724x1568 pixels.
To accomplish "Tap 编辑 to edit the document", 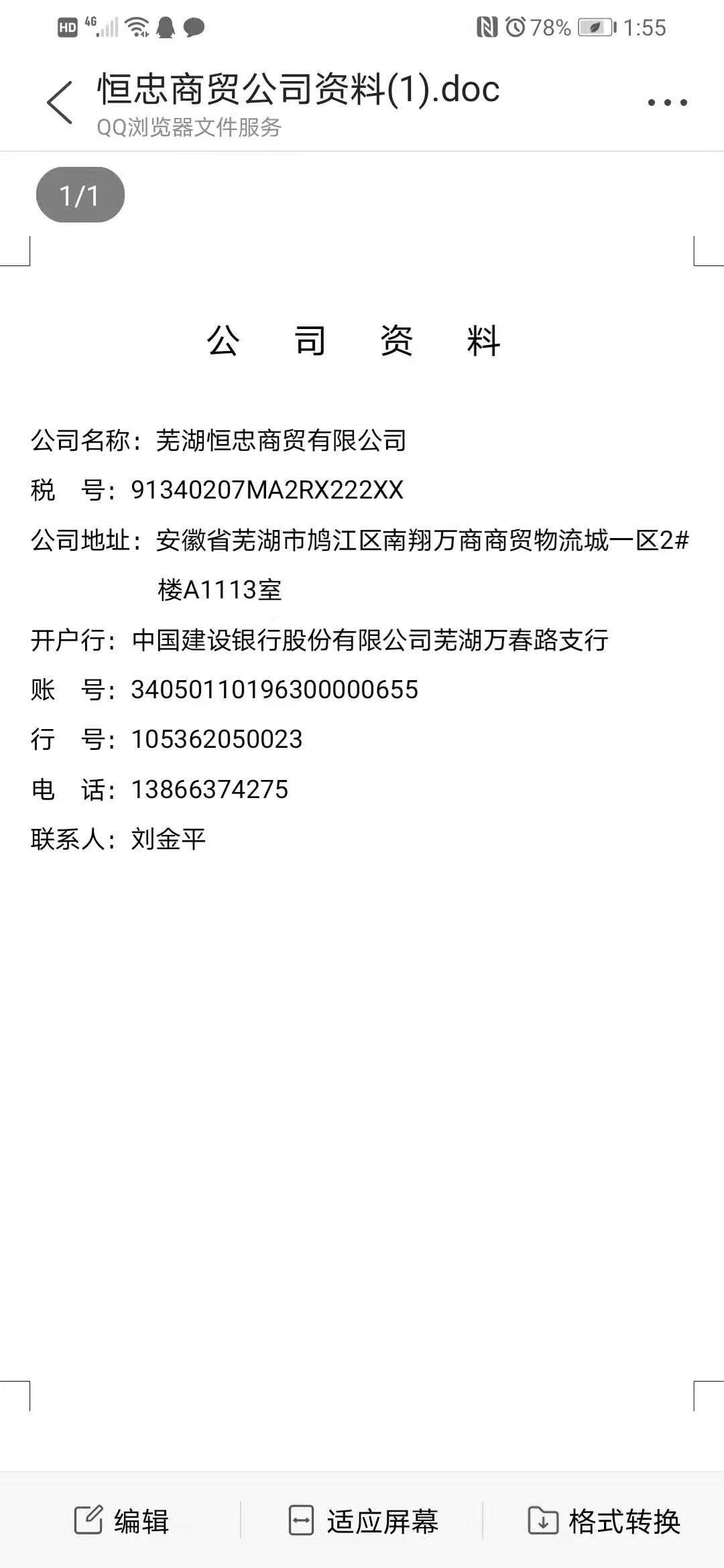I will [x=121, y=1520].
